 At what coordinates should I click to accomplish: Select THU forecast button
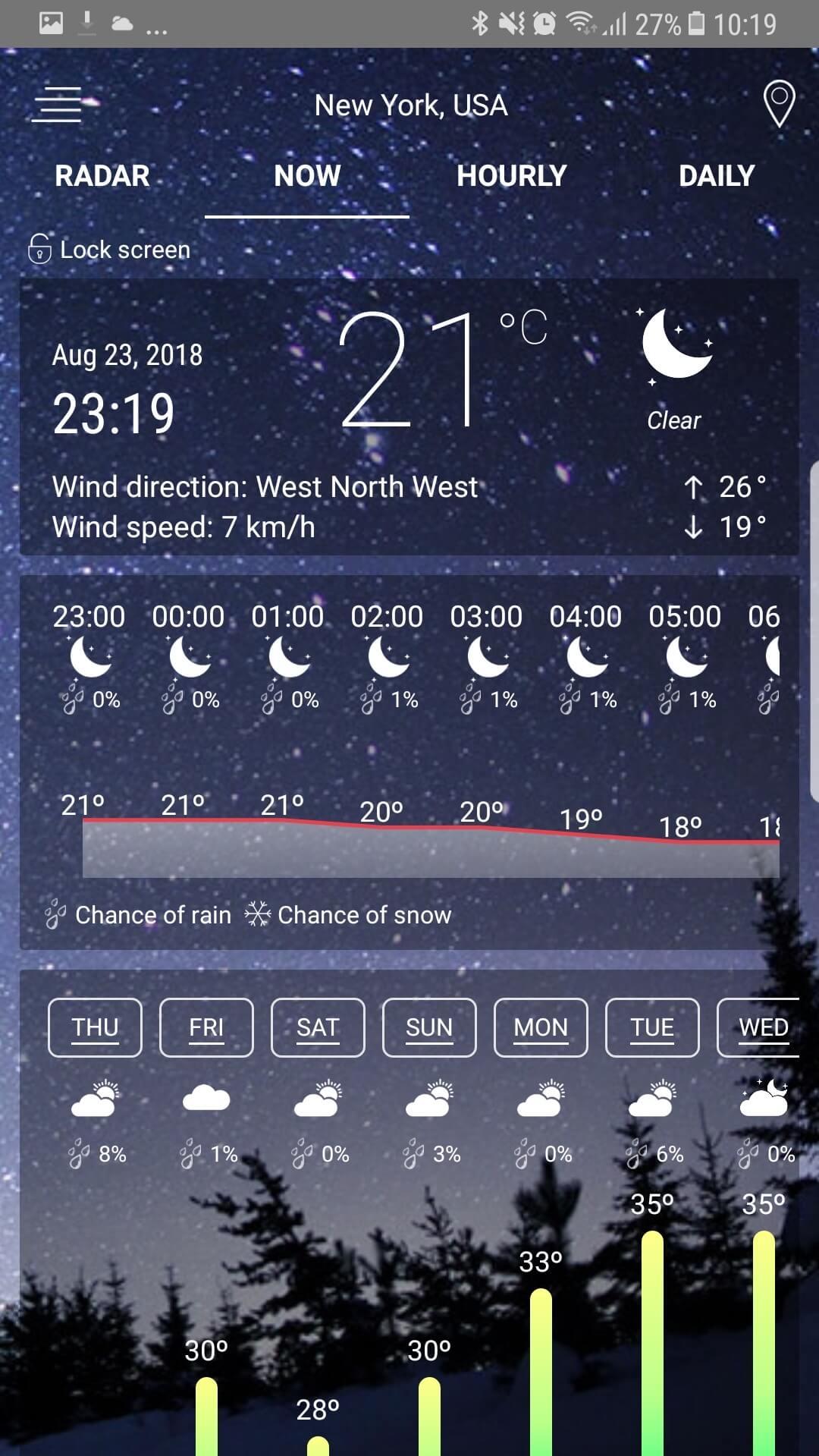(x=95, y=1027)
